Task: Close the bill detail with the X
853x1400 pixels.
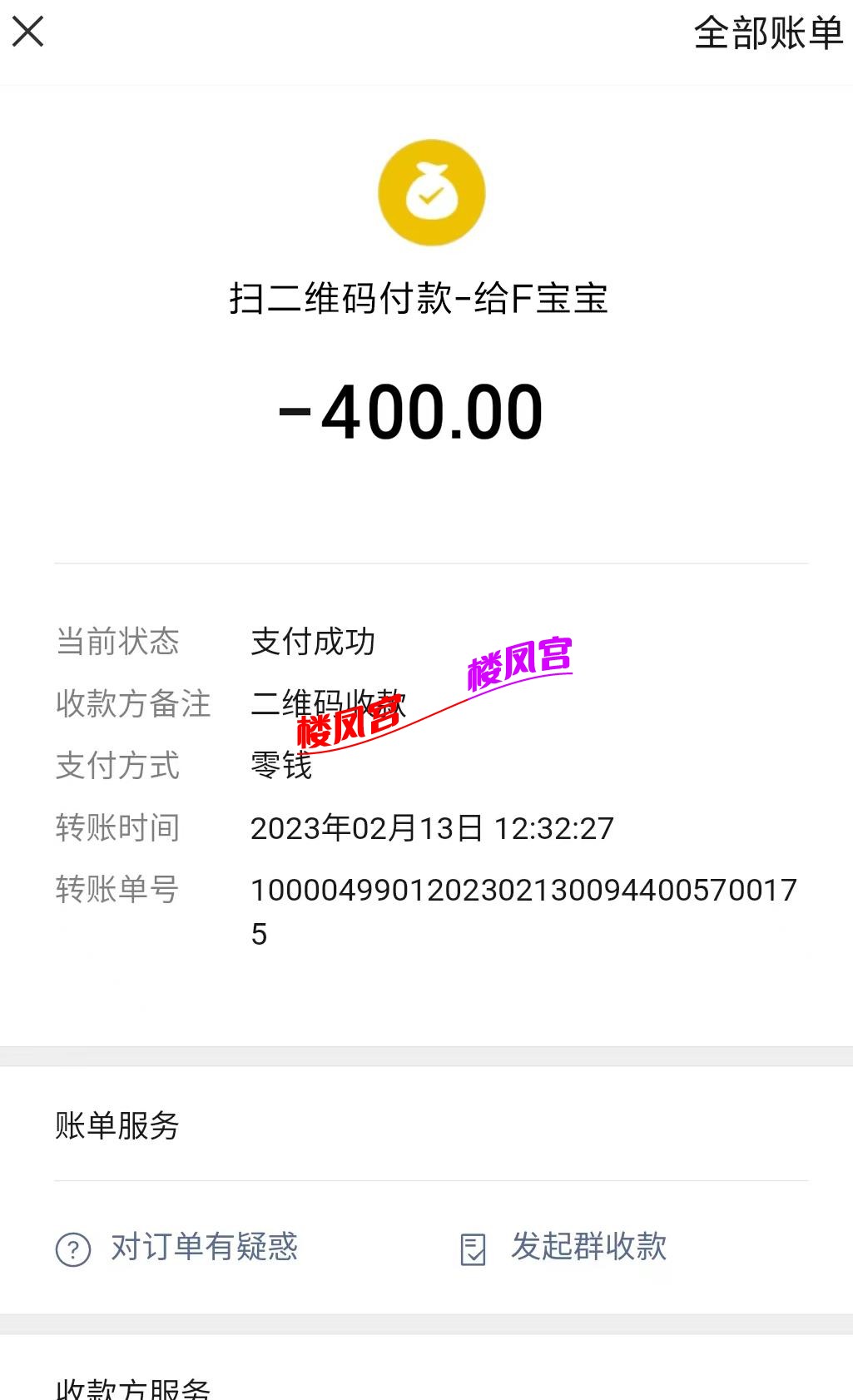Action: click(x=28, y=32)
